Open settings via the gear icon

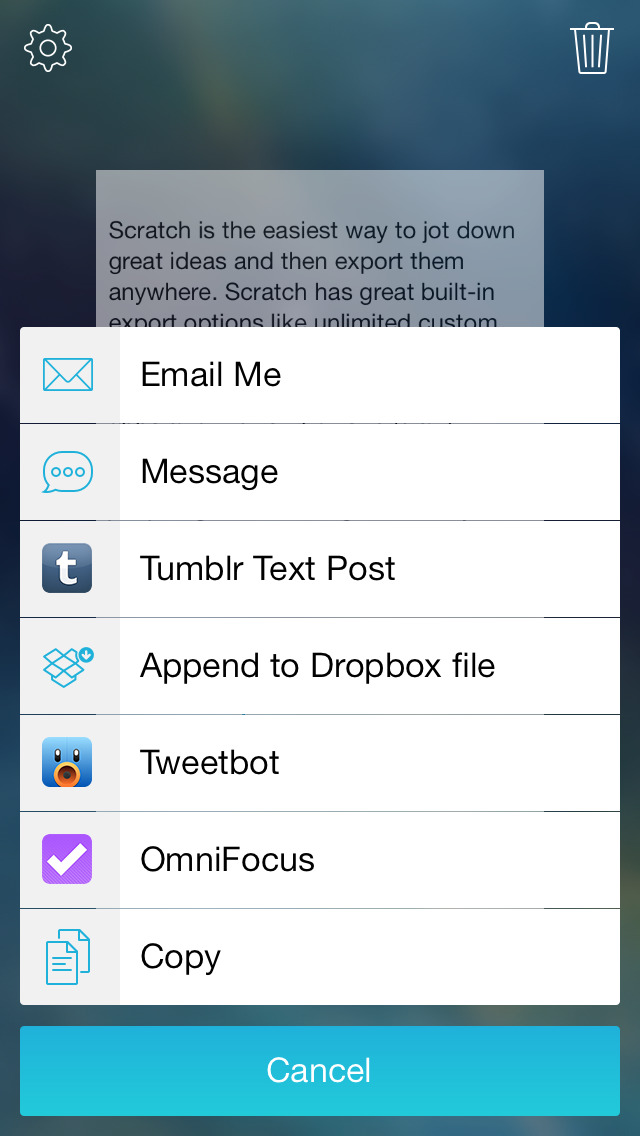[48, 48]
